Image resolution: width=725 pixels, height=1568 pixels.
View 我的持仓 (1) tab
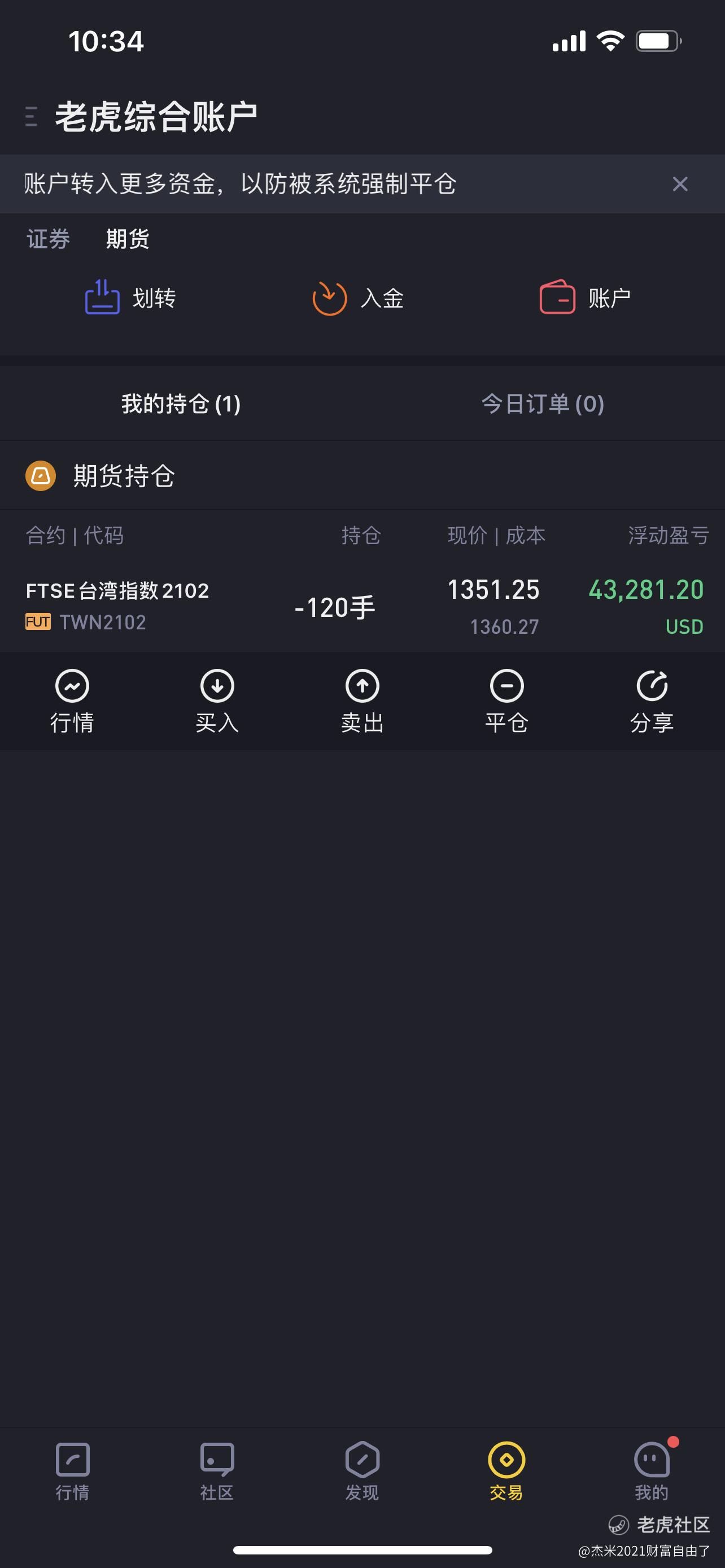[181, 404]
